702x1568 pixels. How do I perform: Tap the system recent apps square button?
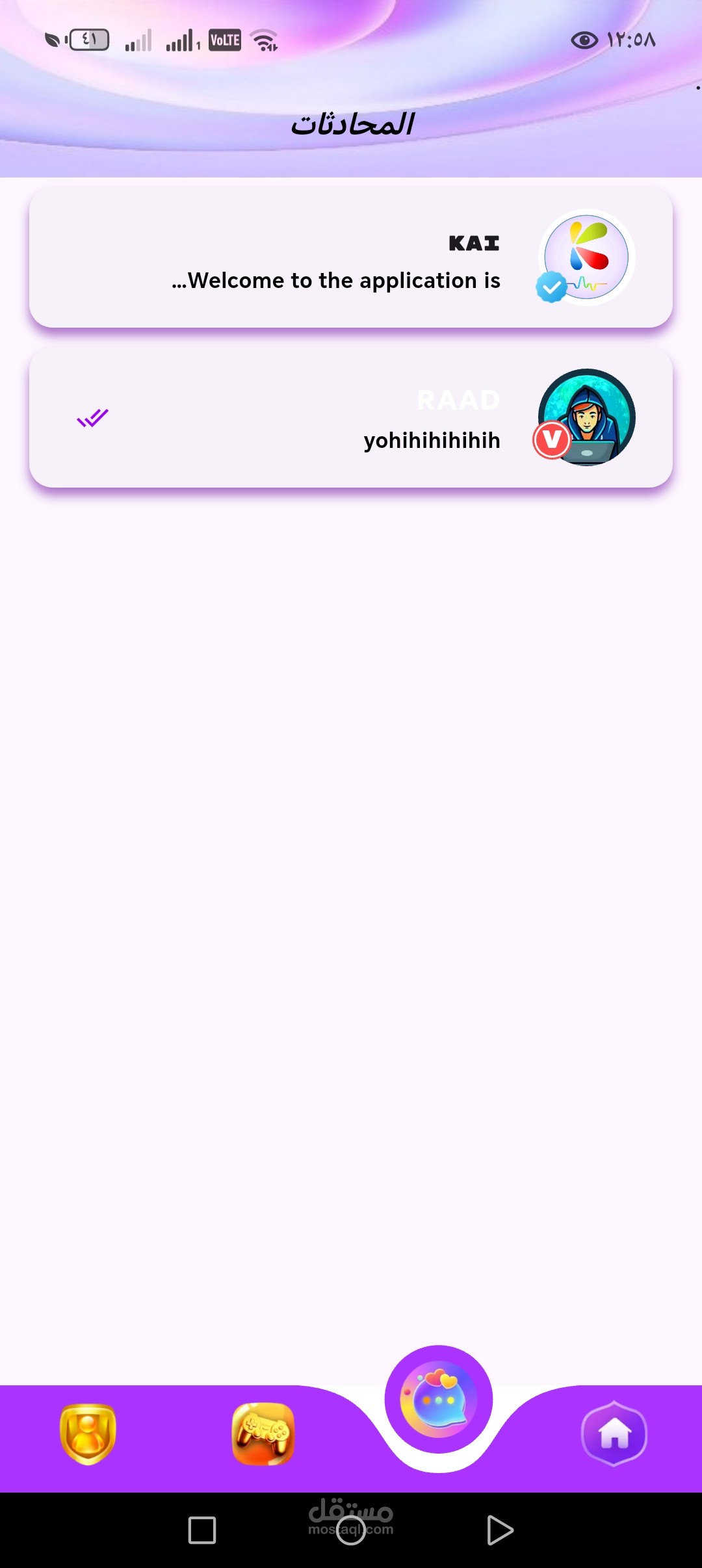tap(202, 1530)
